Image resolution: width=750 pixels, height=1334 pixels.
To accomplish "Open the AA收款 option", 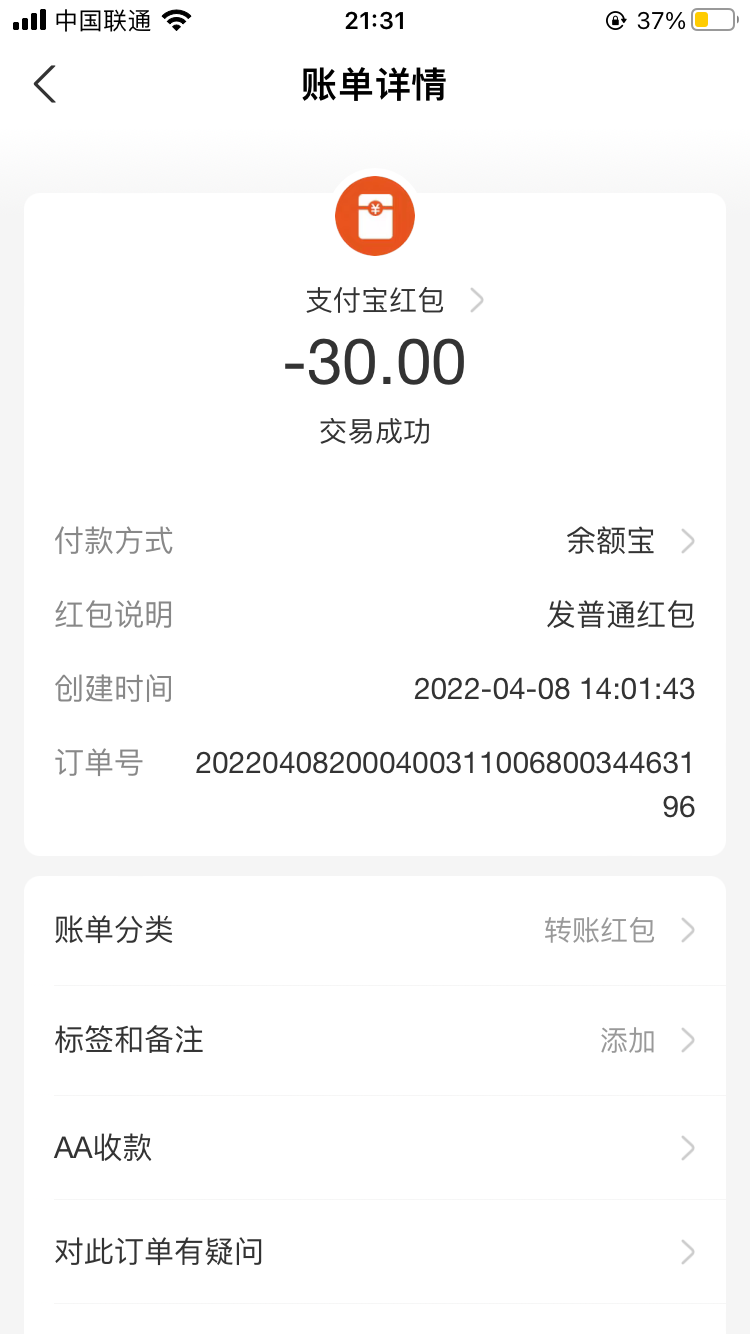I will pyautogui.click(x=375, y=1148).
